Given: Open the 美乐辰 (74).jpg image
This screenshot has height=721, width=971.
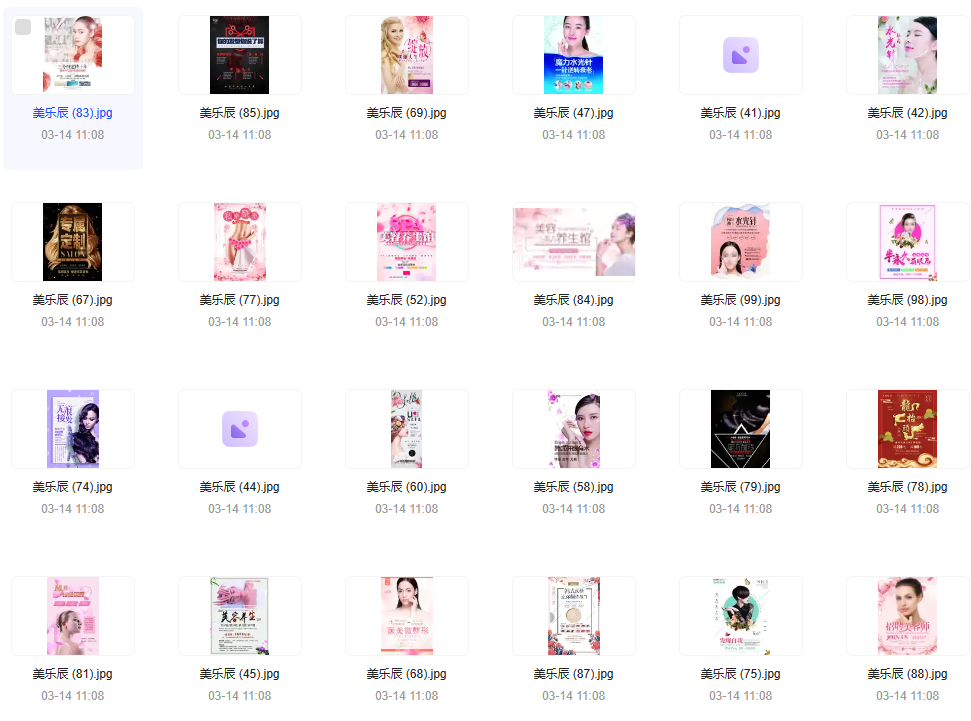Looking at the screenshot, I should coord(73,429).
